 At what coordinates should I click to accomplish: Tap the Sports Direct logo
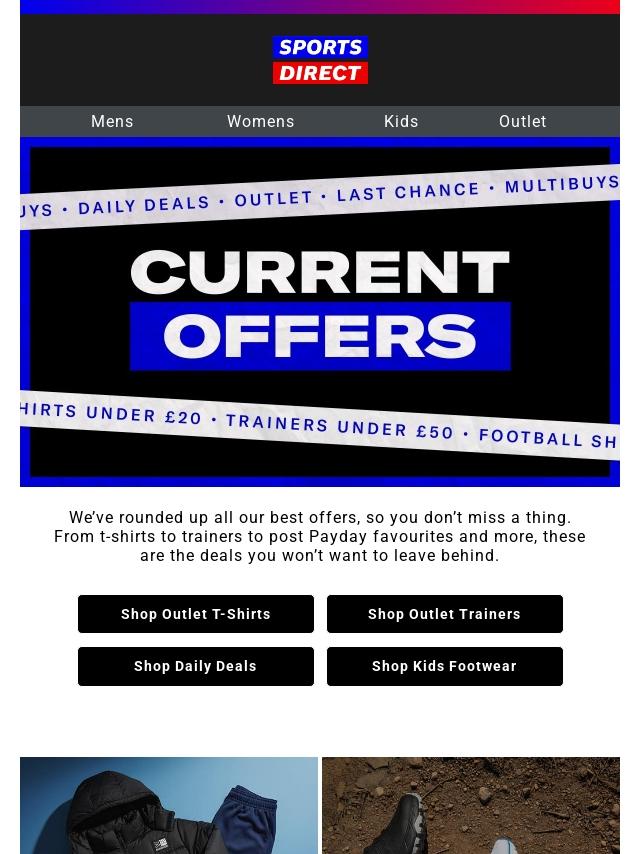(x=320, y=60)
